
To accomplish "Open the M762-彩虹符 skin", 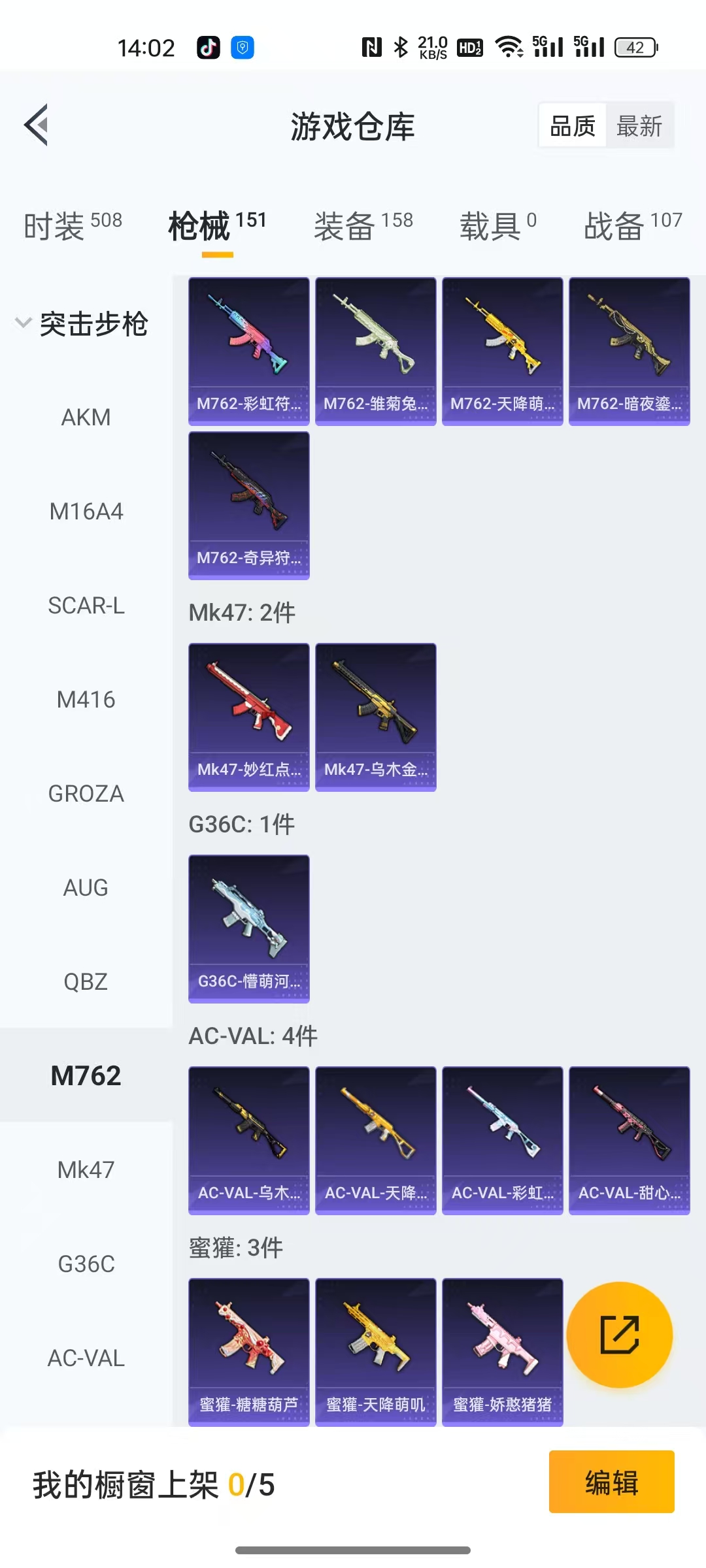I will 249,351.
